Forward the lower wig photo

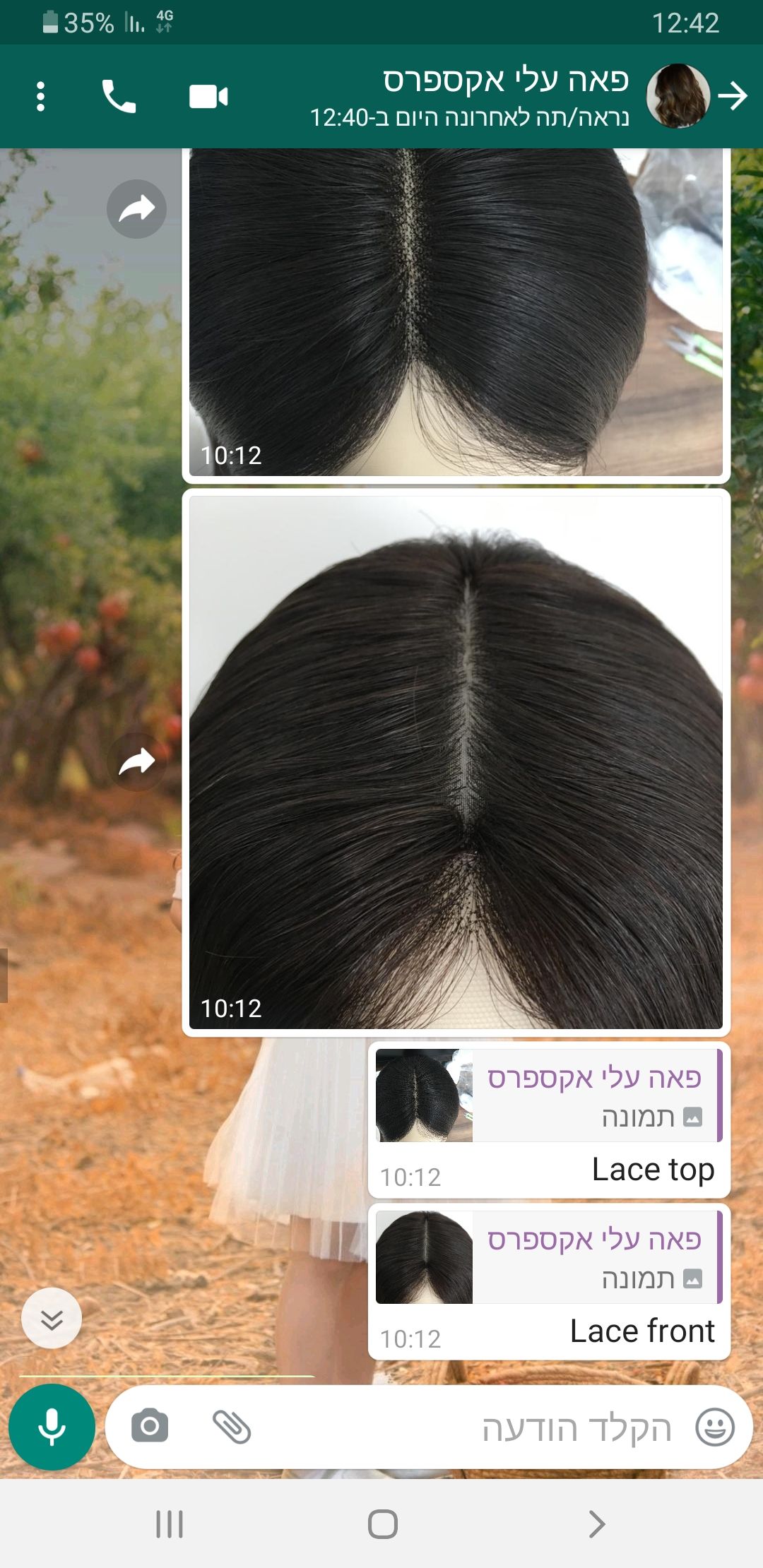136,761
